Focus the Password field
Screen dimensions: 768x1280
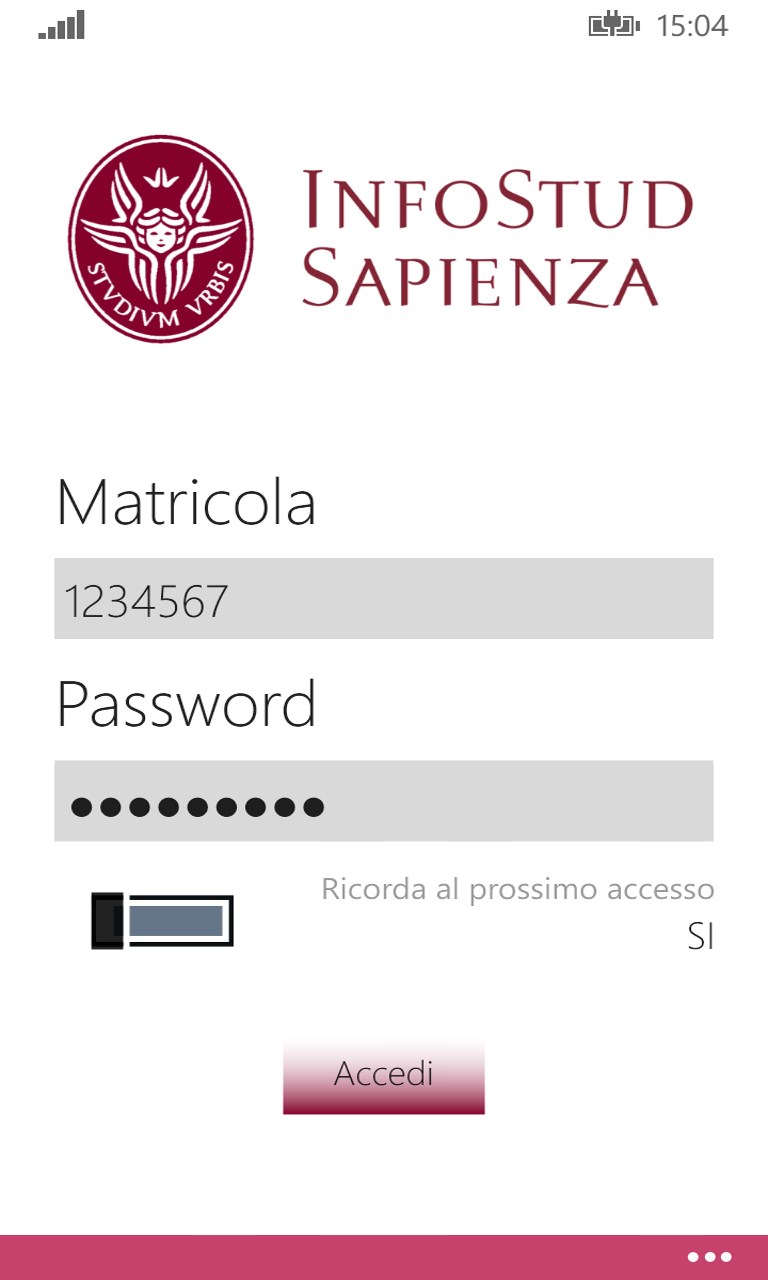coord(383,801)
